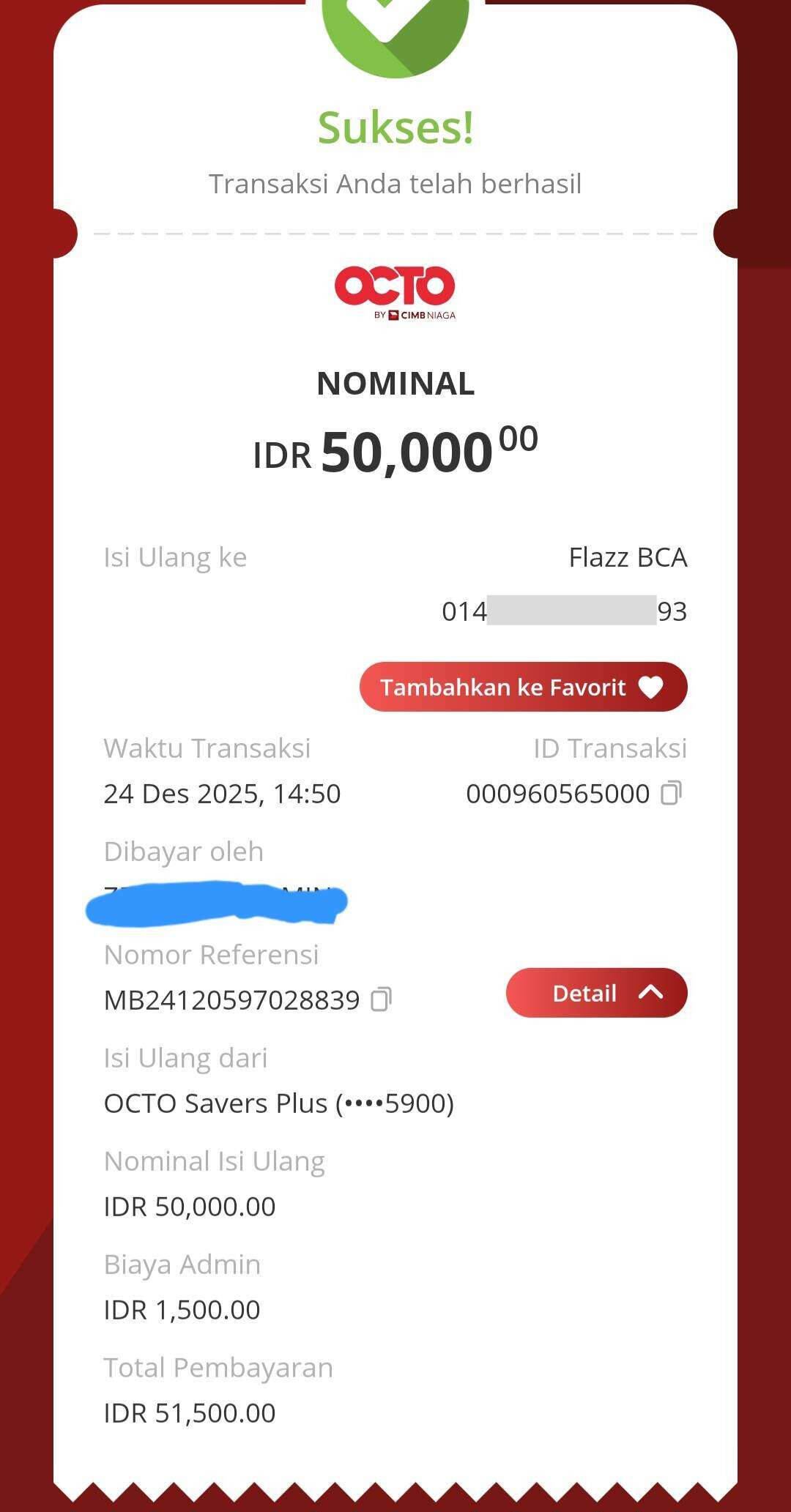791x1512 pixels.
Task: Tap the Flazz BCA recipient icon area
Action: coord(628,557)
